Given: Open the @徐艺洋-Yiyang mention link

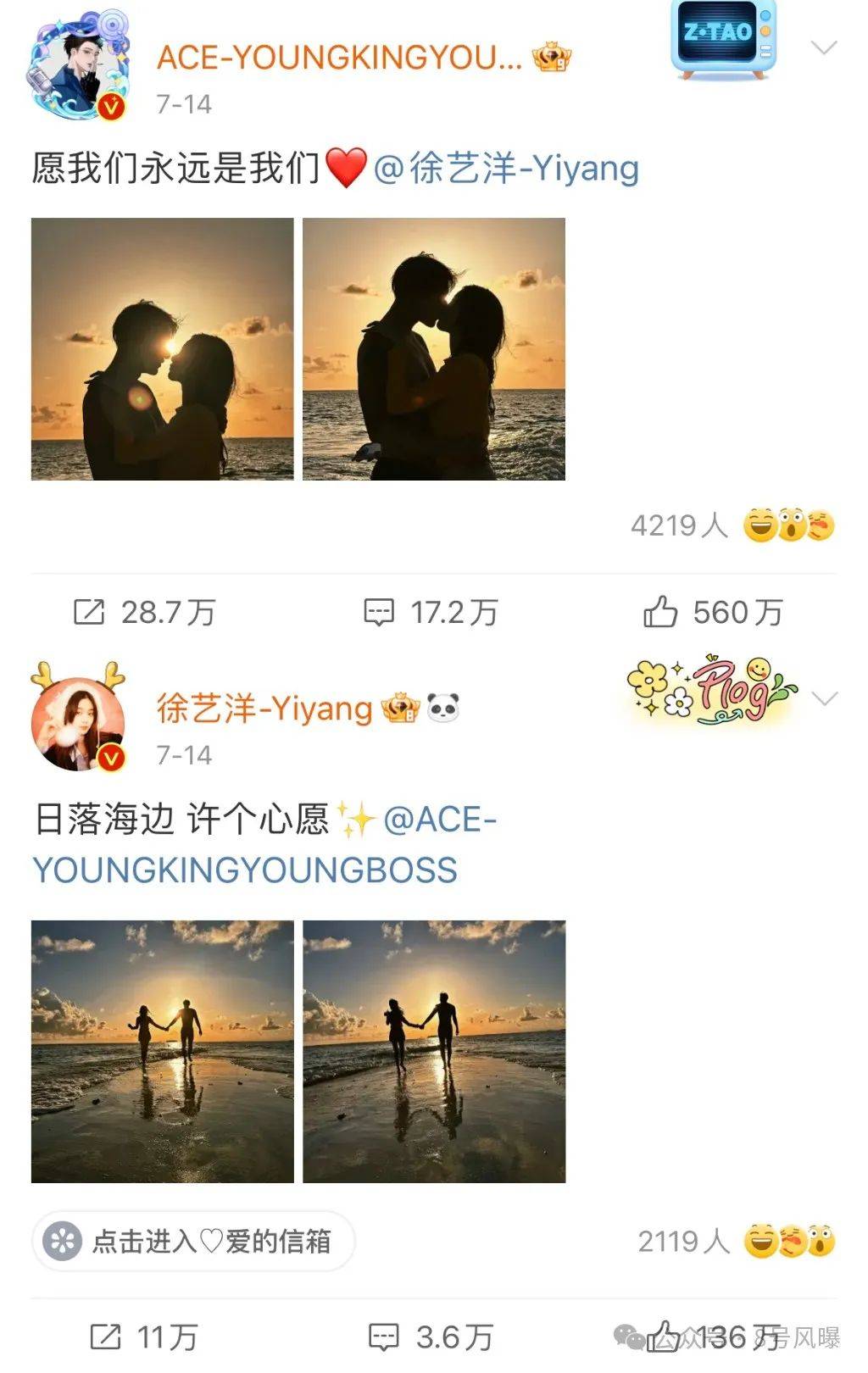Looking at the screenshot, I should click(506, 168).
